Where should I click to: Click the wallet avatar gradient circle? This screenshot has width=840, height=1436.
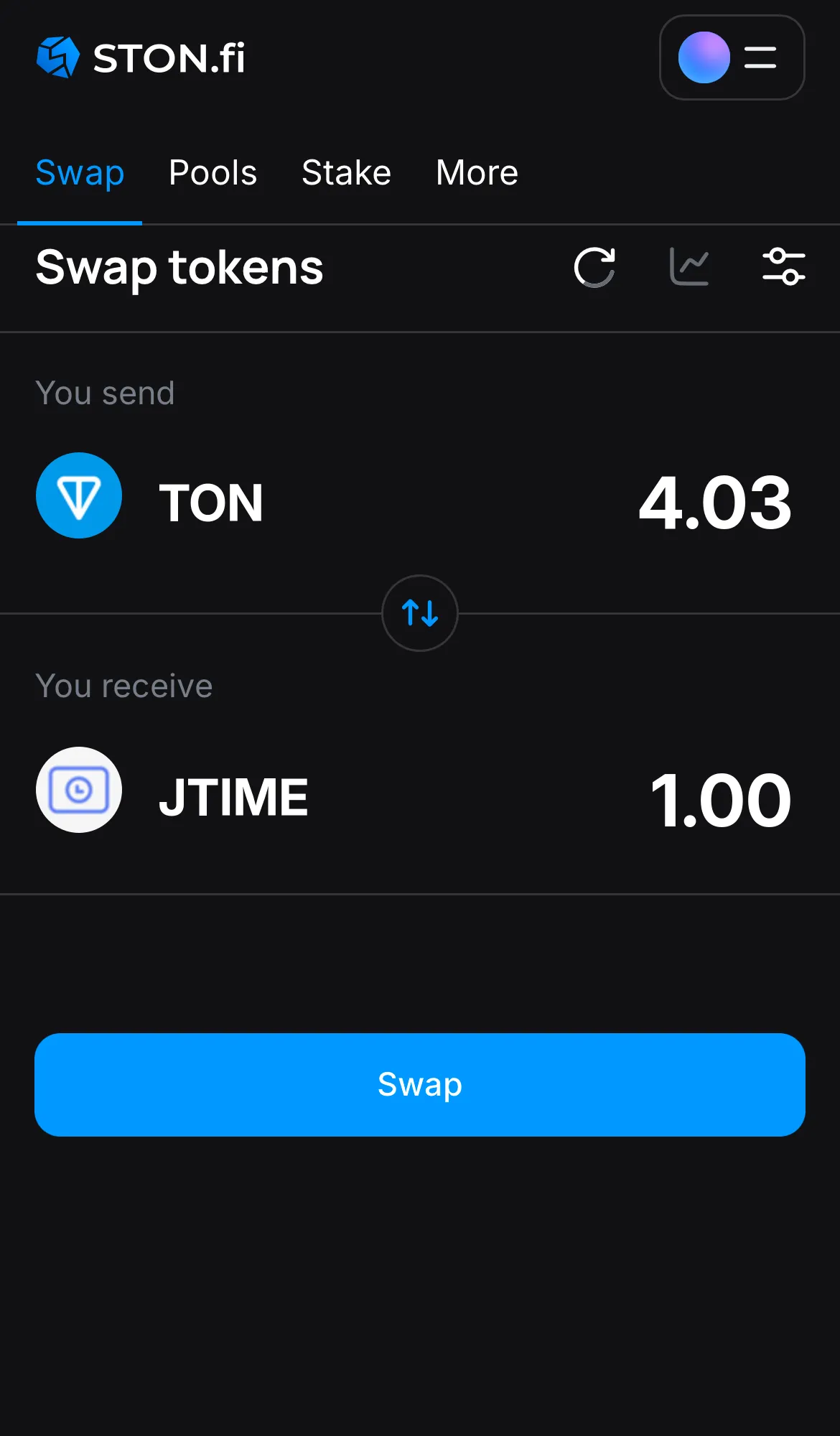pos(704,57)
